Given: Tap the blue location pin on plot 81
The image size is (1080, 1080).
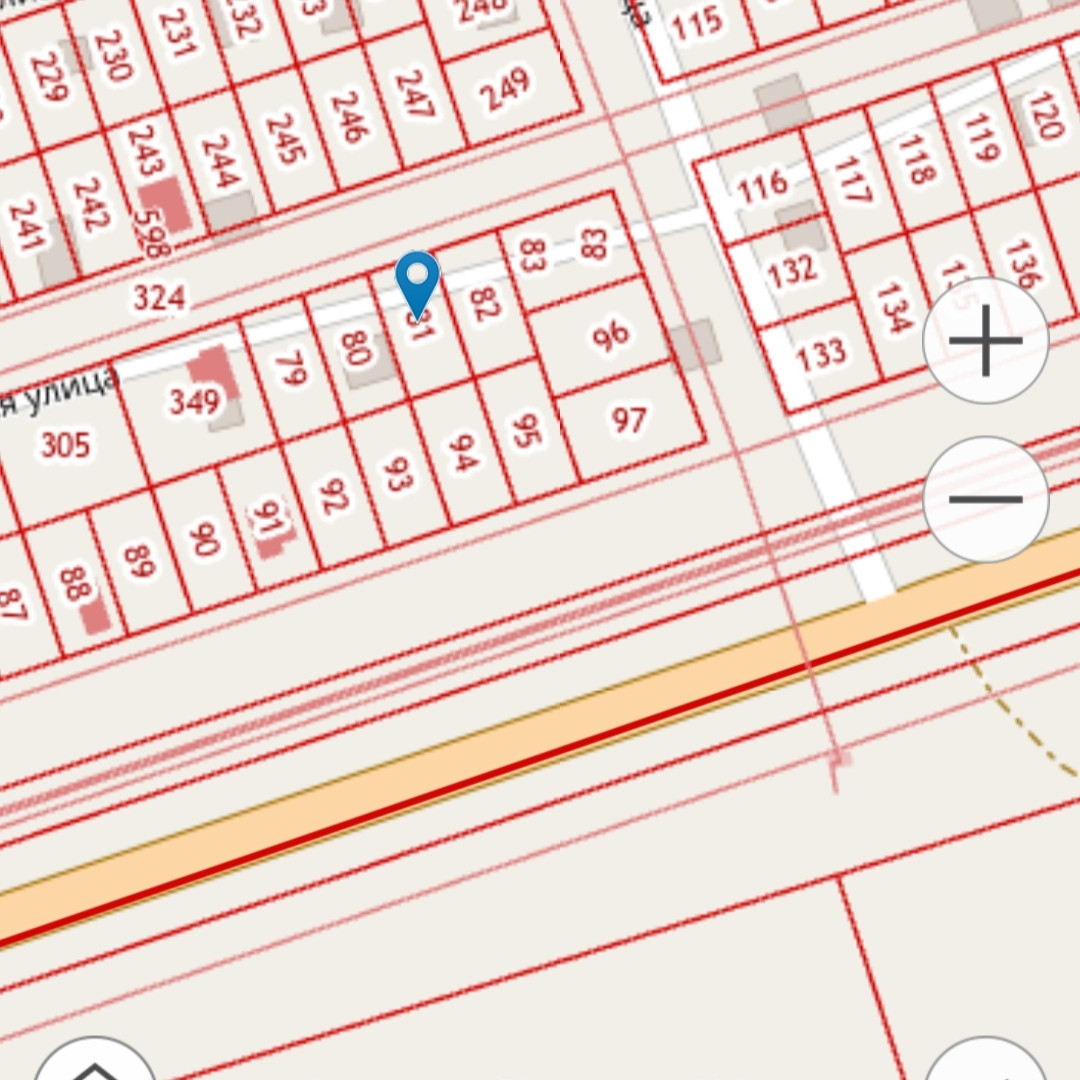Looking at the screenshot, I should pos(417,279).
